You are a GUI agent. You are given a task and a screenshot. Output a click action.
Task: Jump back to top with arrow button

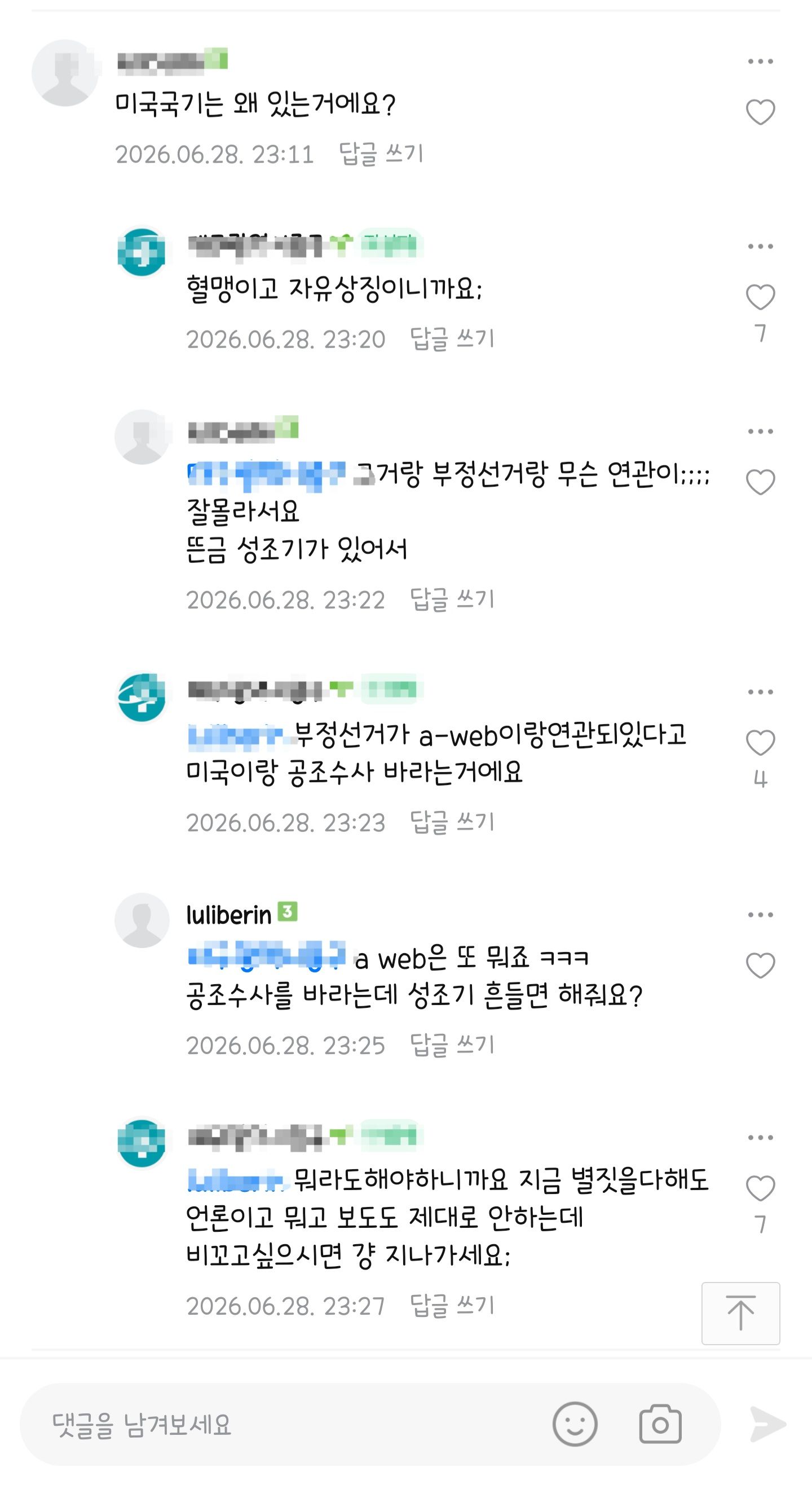[740, 1313]
